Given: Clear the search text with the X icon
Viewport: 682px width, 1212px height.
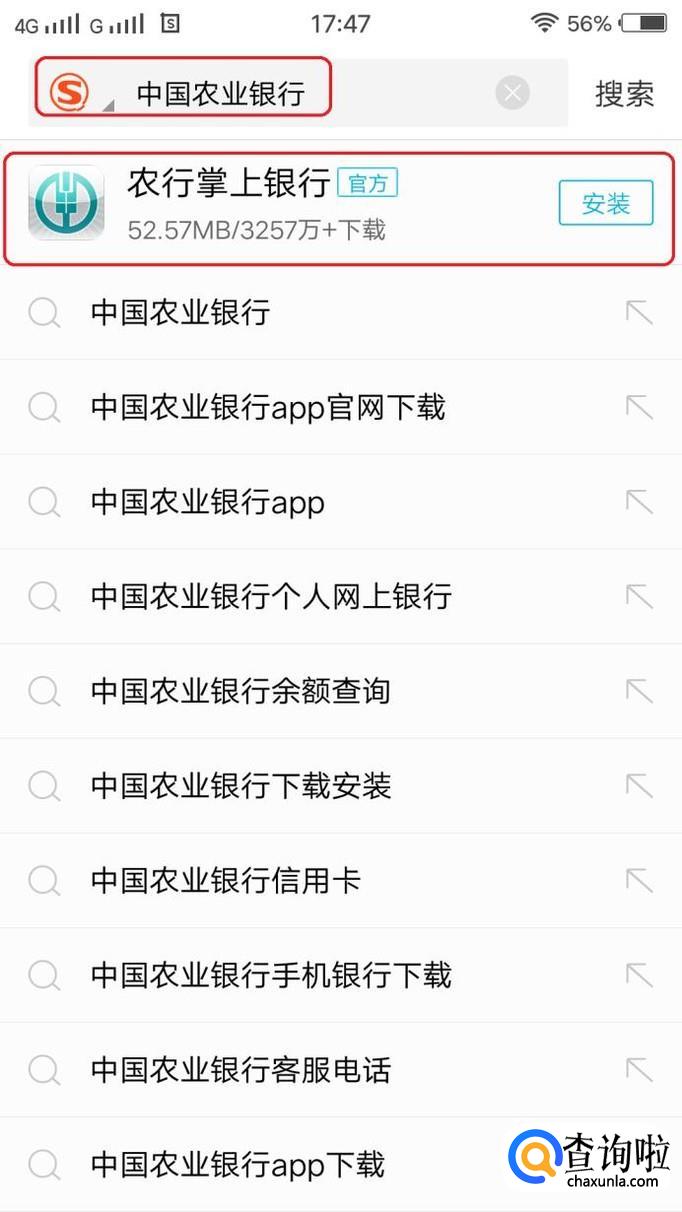Looking at the screenshot, I should click(x=512, y=94).
